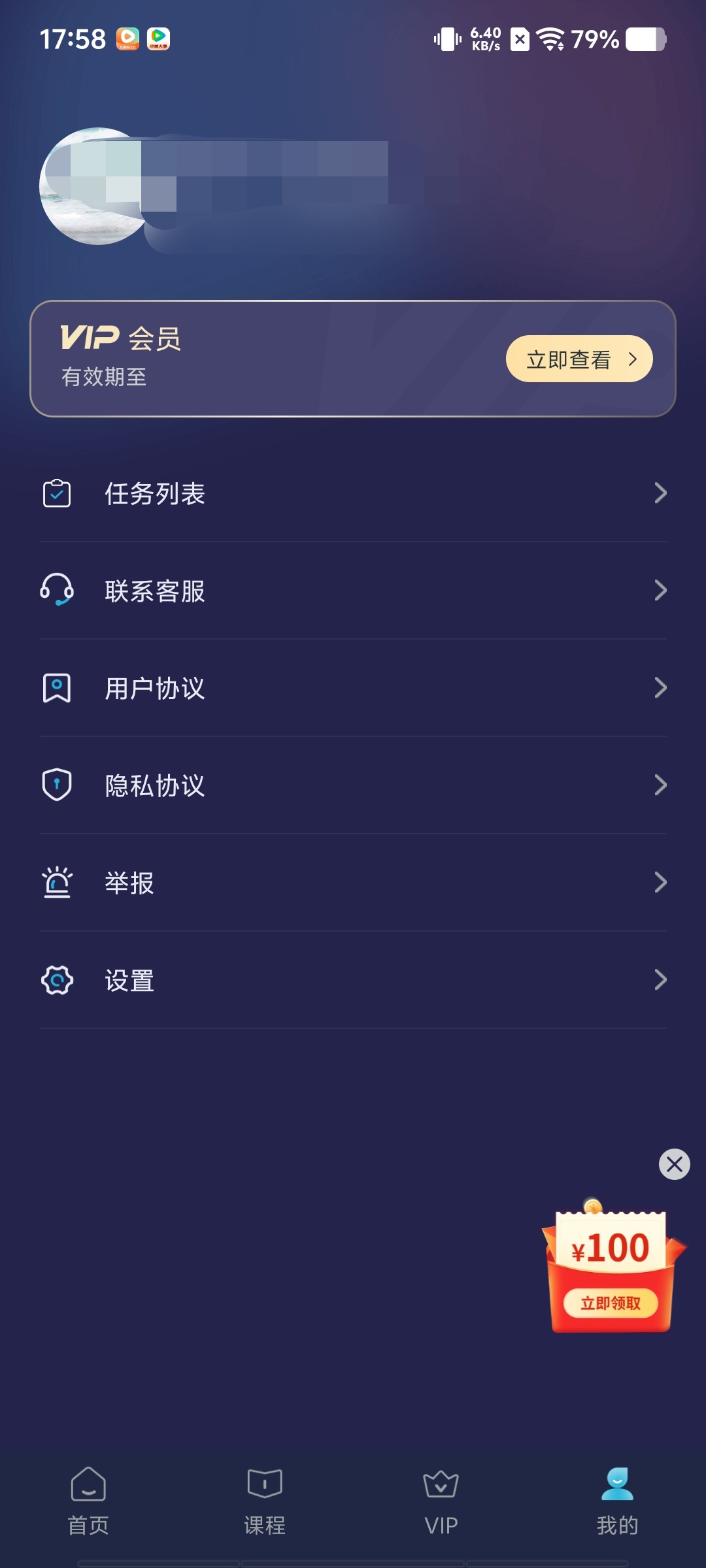Select the 举报 alarm icon

tap(58, 883)
